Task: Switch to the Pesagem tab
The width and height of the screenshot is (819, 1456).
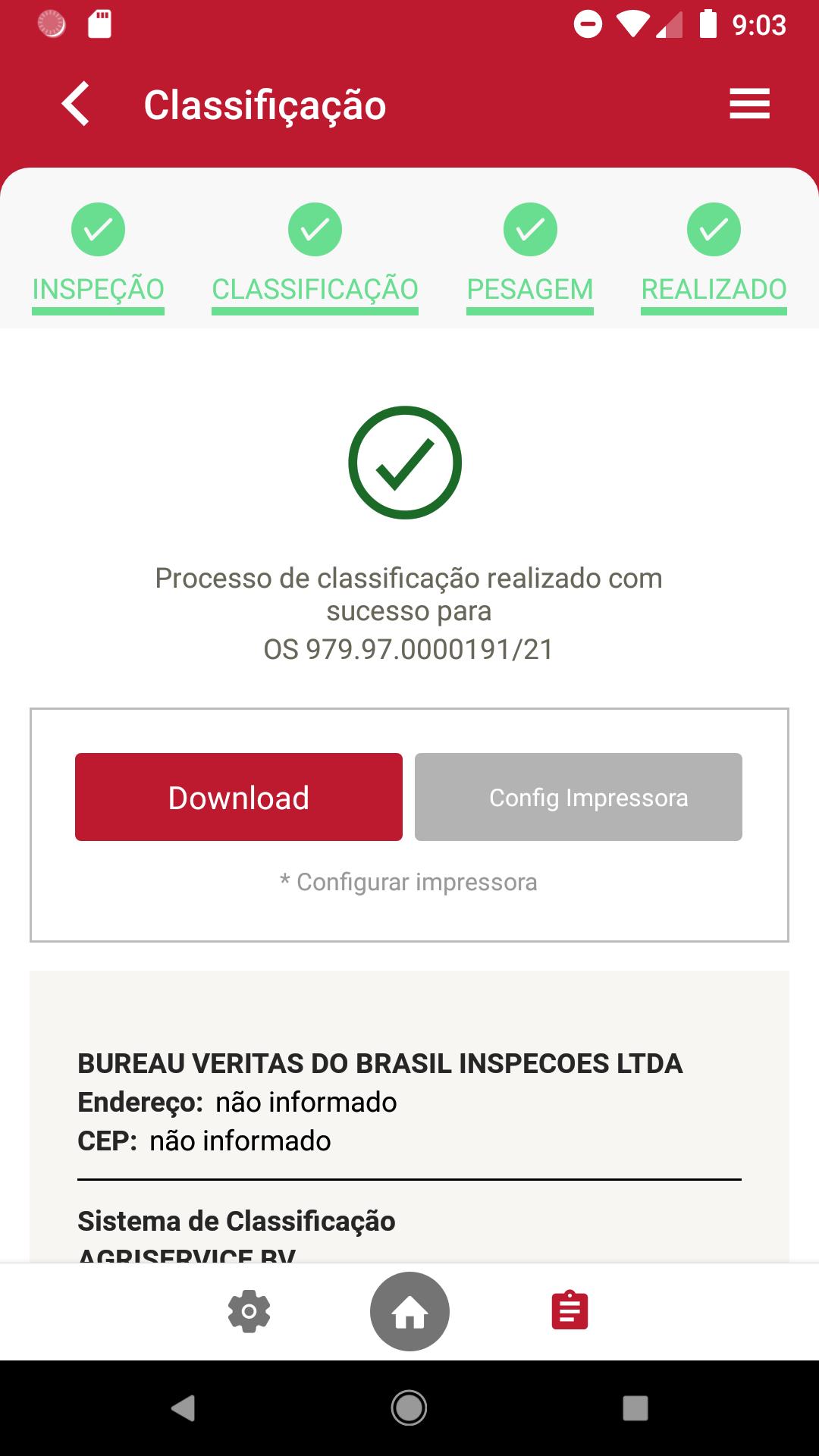Action: [531, 289]
